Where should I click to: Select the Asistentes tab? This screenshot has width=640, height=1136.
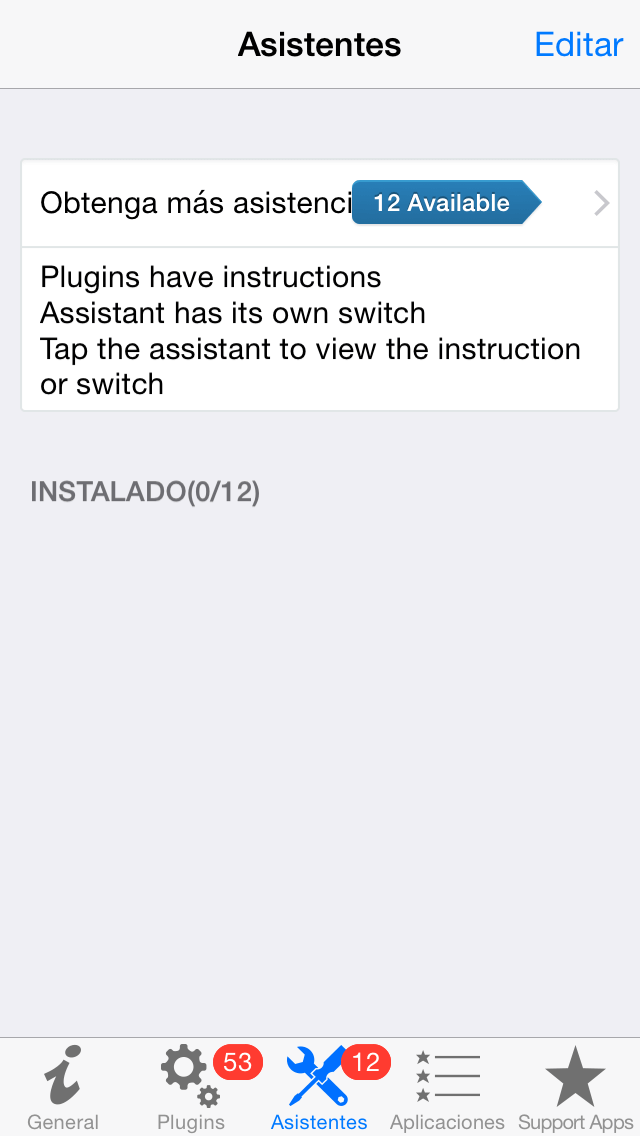pos(319,1089)
